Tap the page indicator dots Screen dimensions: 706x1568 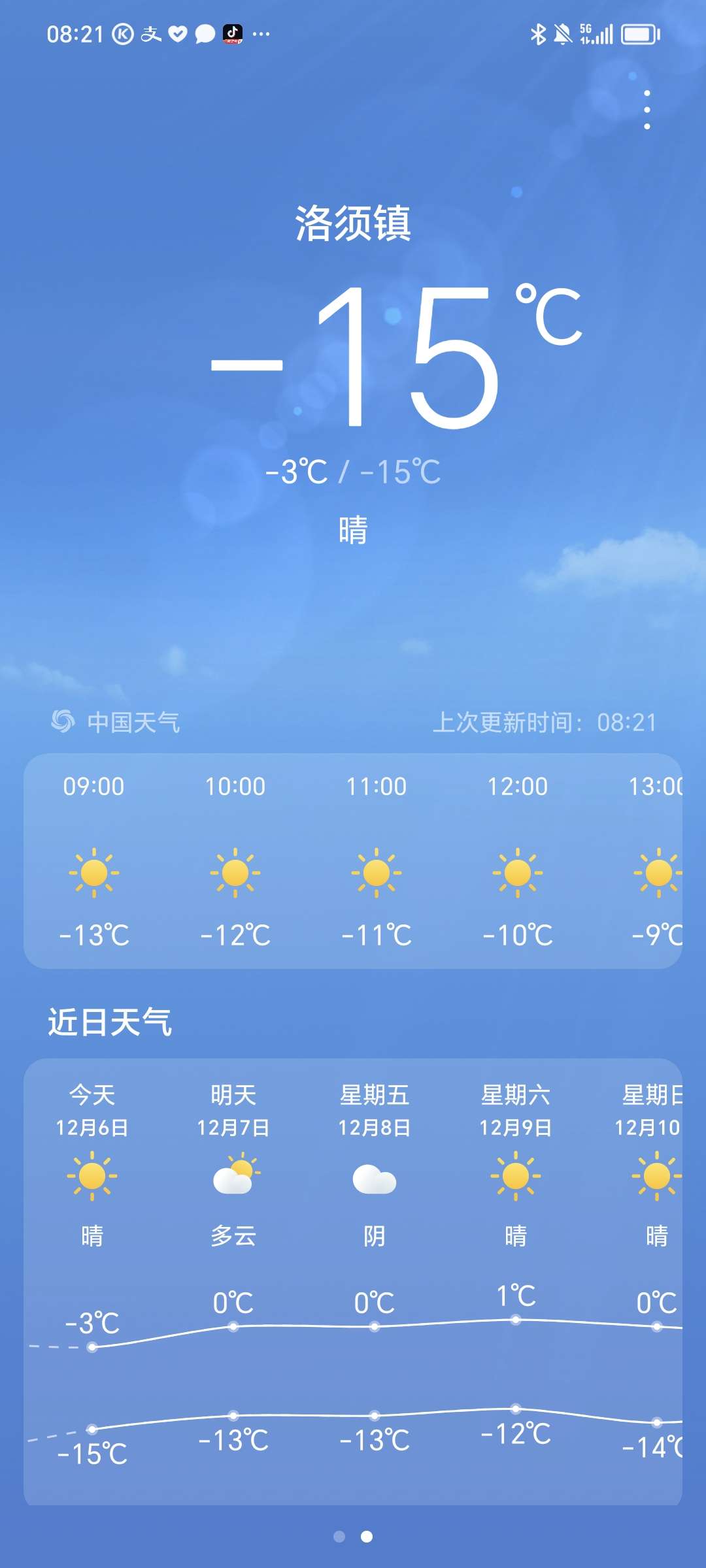(353, 1537)
